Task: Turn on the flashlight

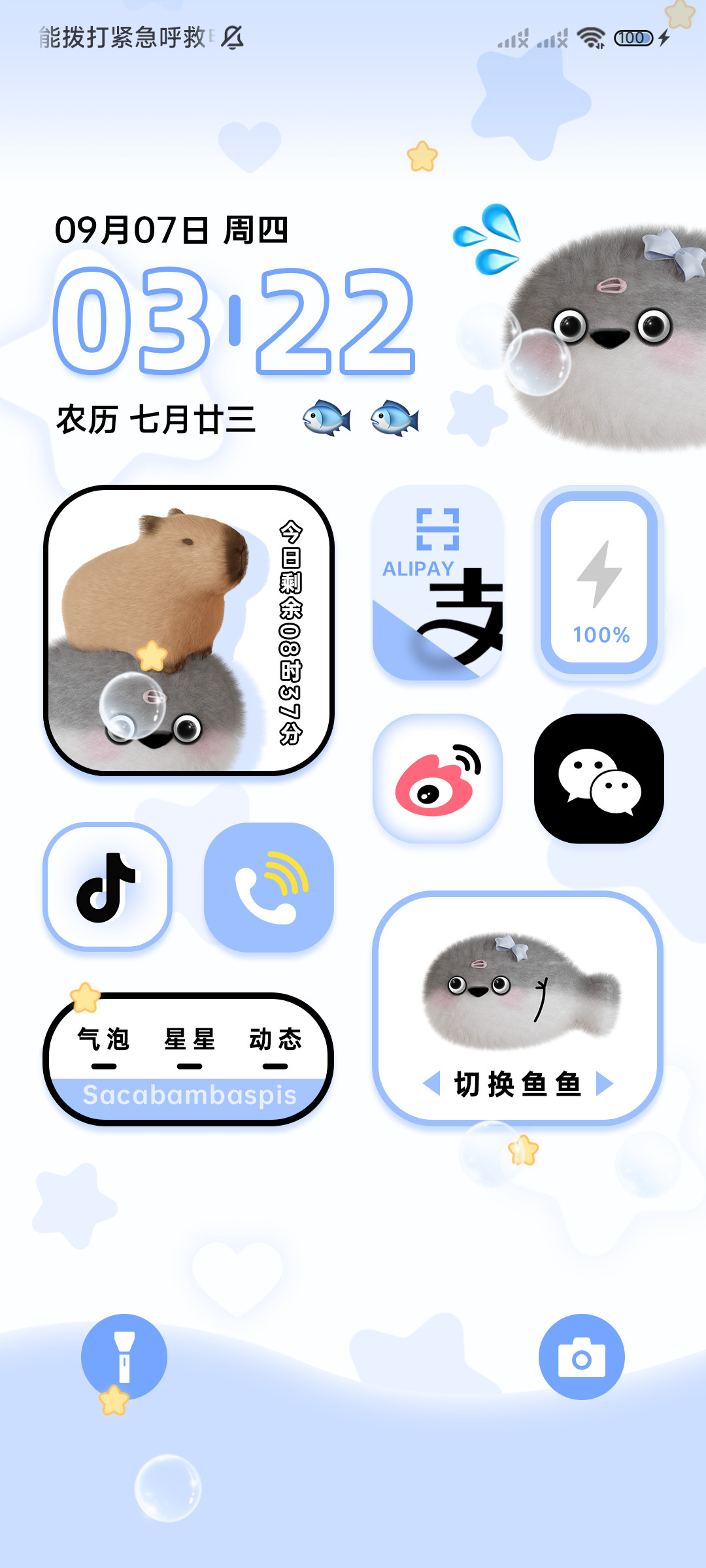Action: [124, 1357]
